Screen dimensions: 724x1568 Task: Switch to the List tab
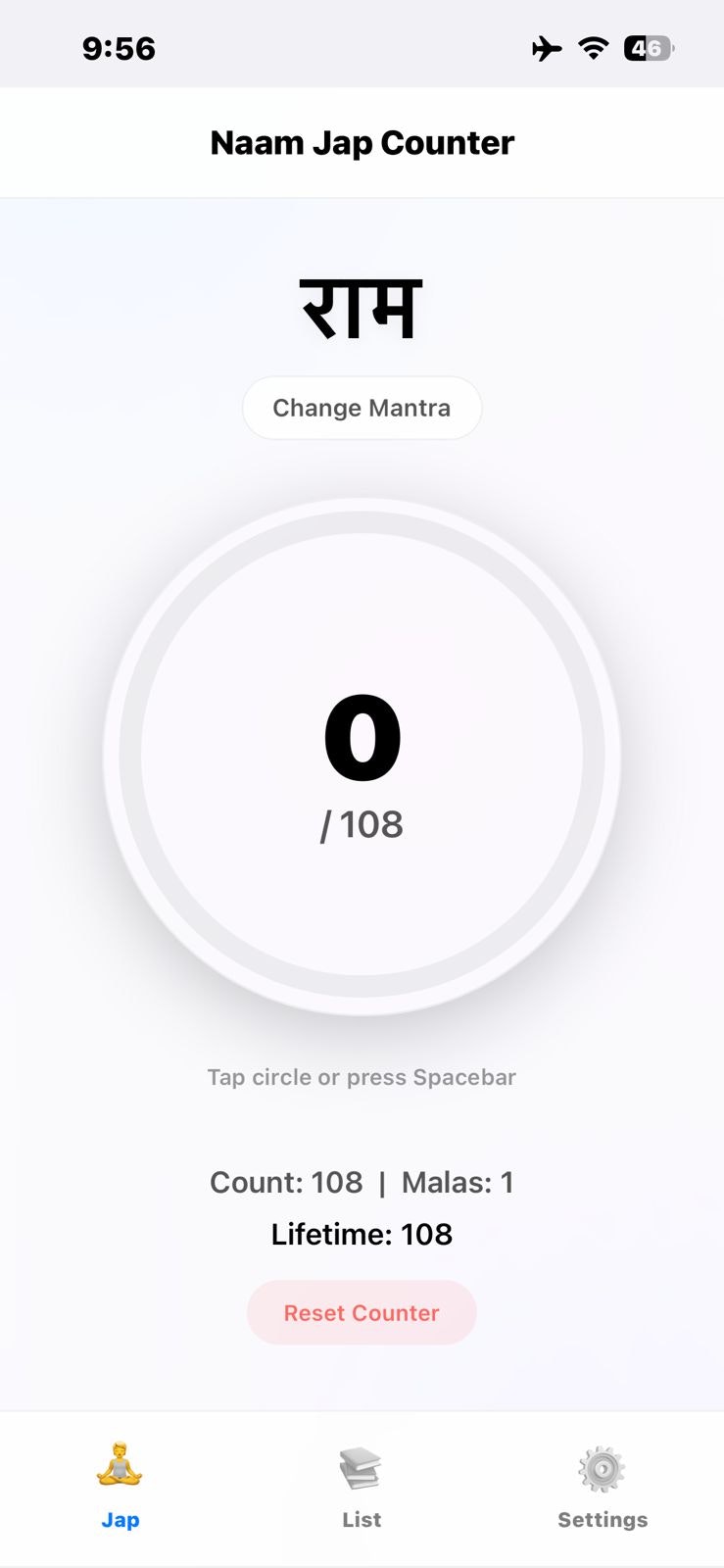(x=362, y=1488)
